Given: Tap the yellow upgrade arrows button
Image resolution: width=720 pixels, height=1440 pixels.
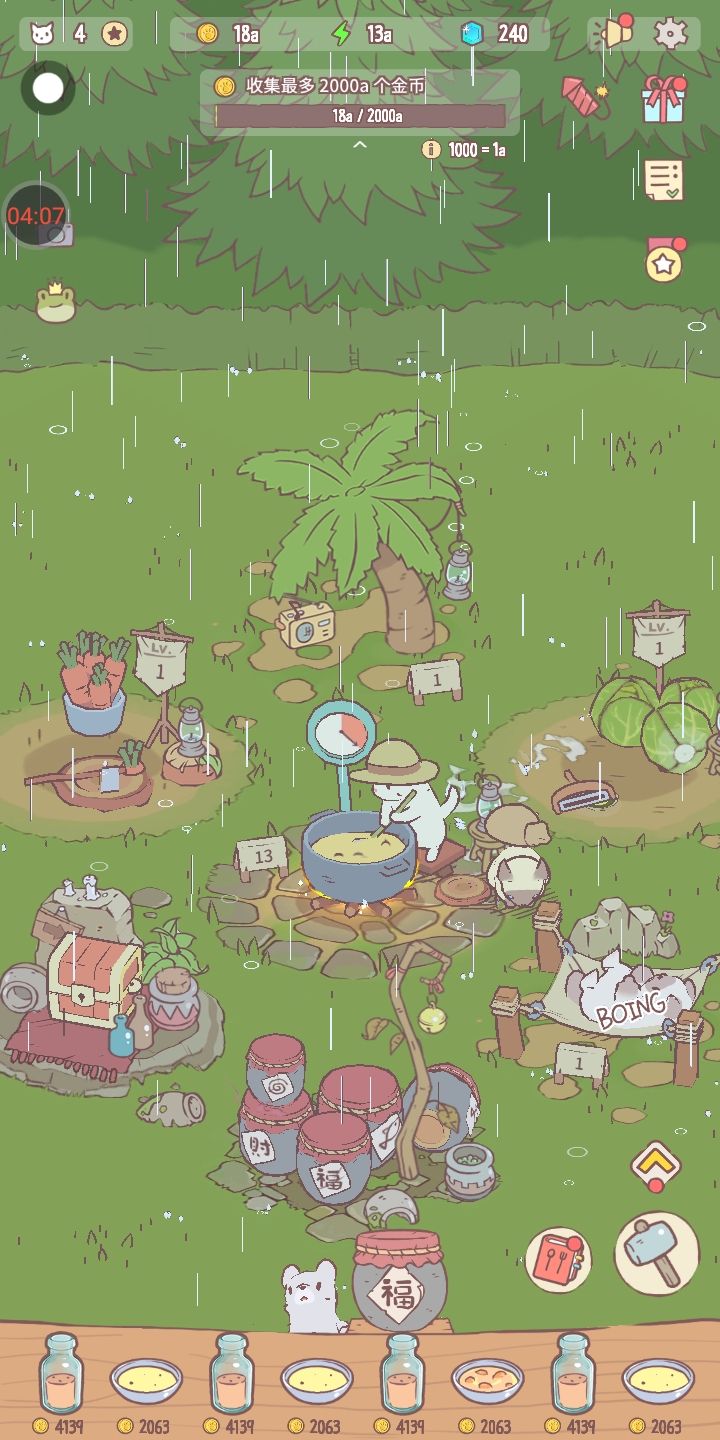Looking at the screenshot, I should tap(656, 1165).
